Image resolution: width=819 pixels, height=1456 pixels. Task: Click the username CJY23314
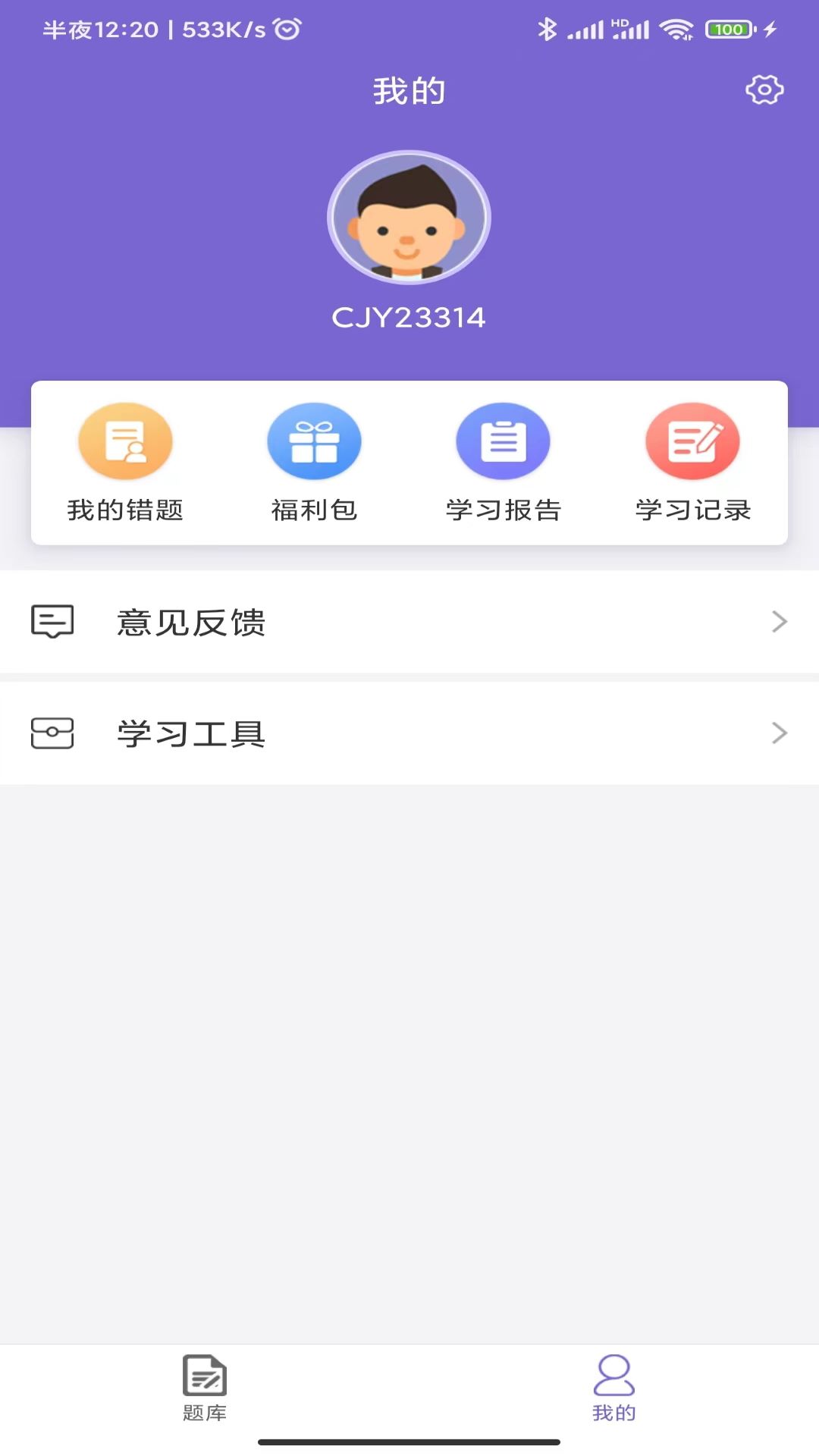409,318
